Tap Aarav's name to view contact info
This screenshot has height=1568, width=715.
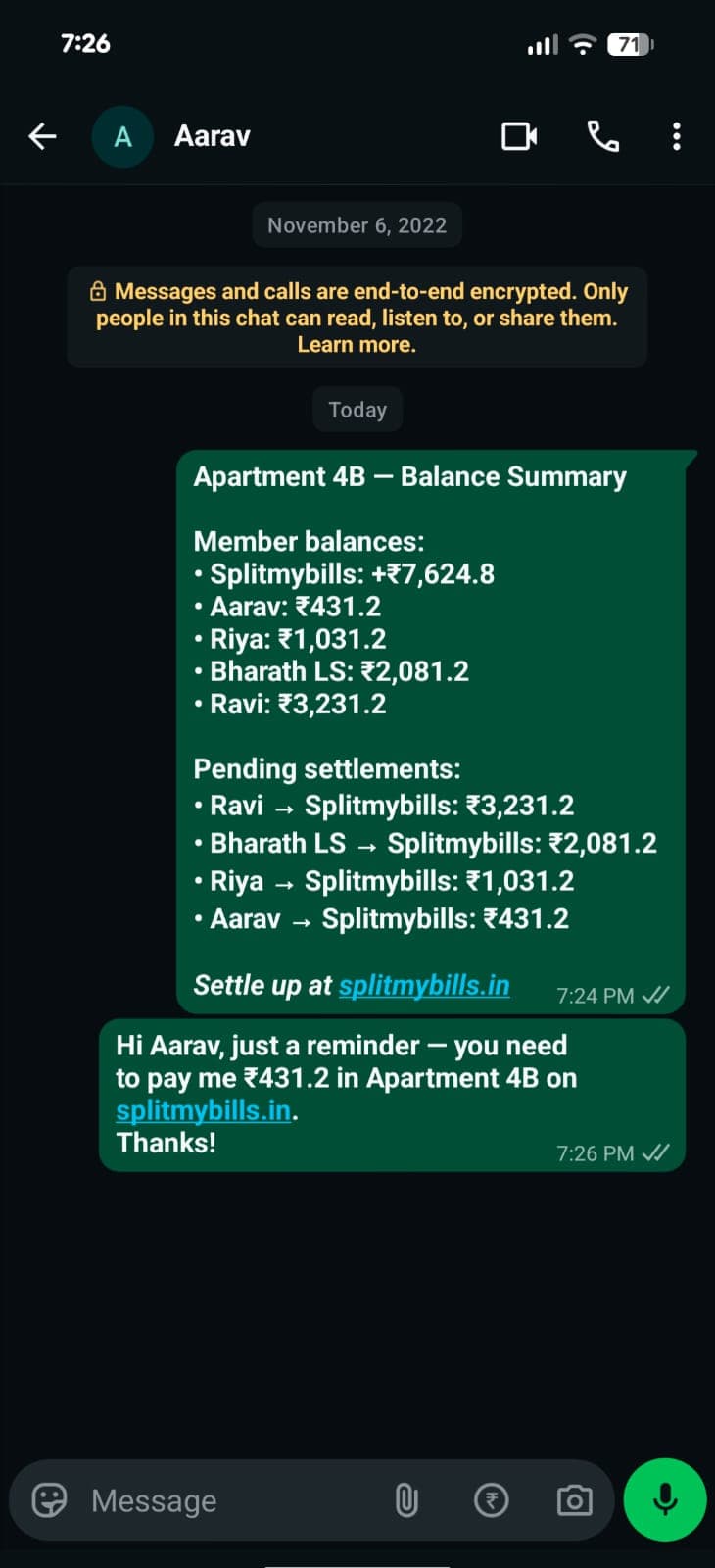click(211, 136)
